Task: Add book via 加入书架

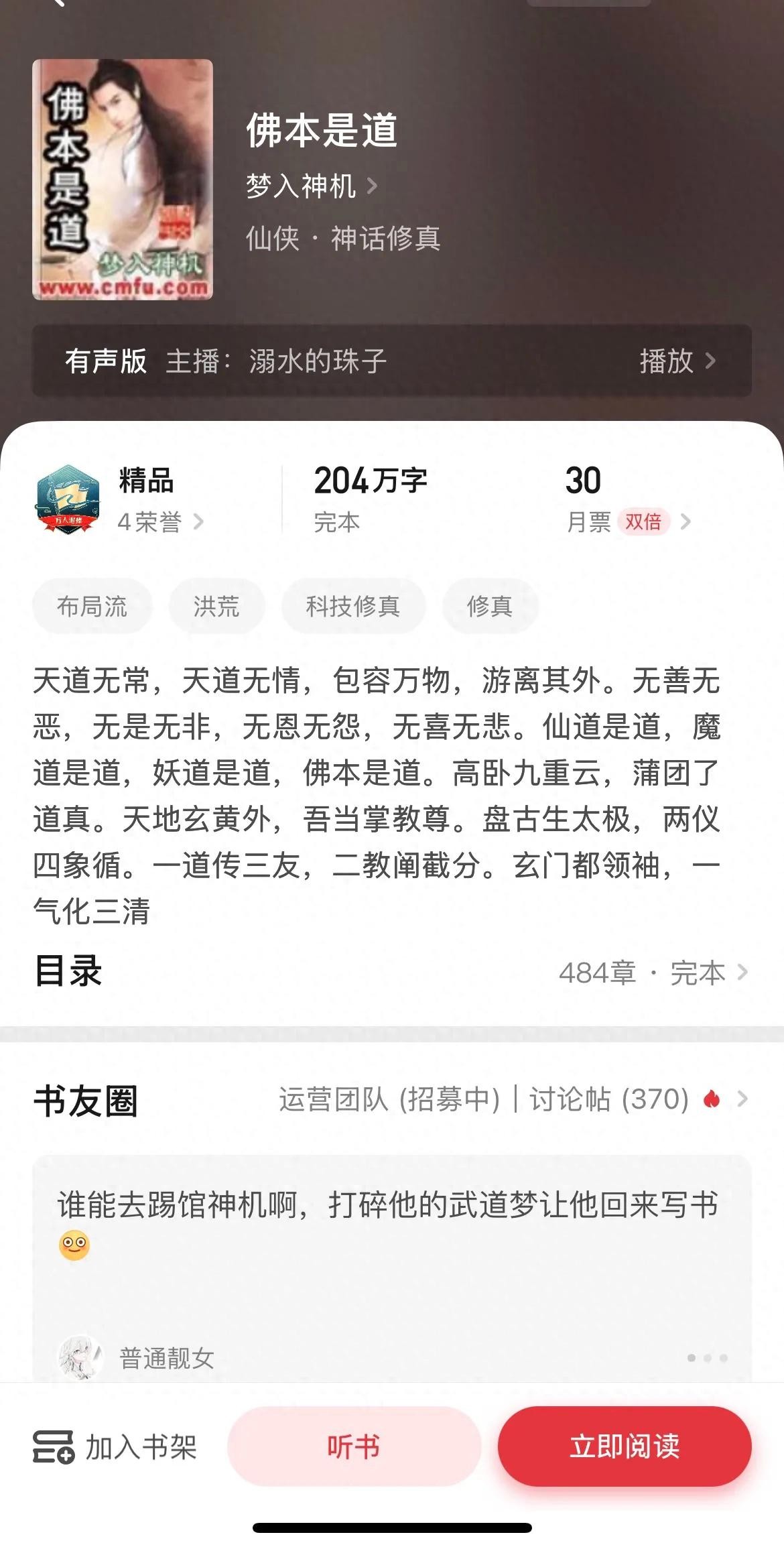Action: point(115,1446)
